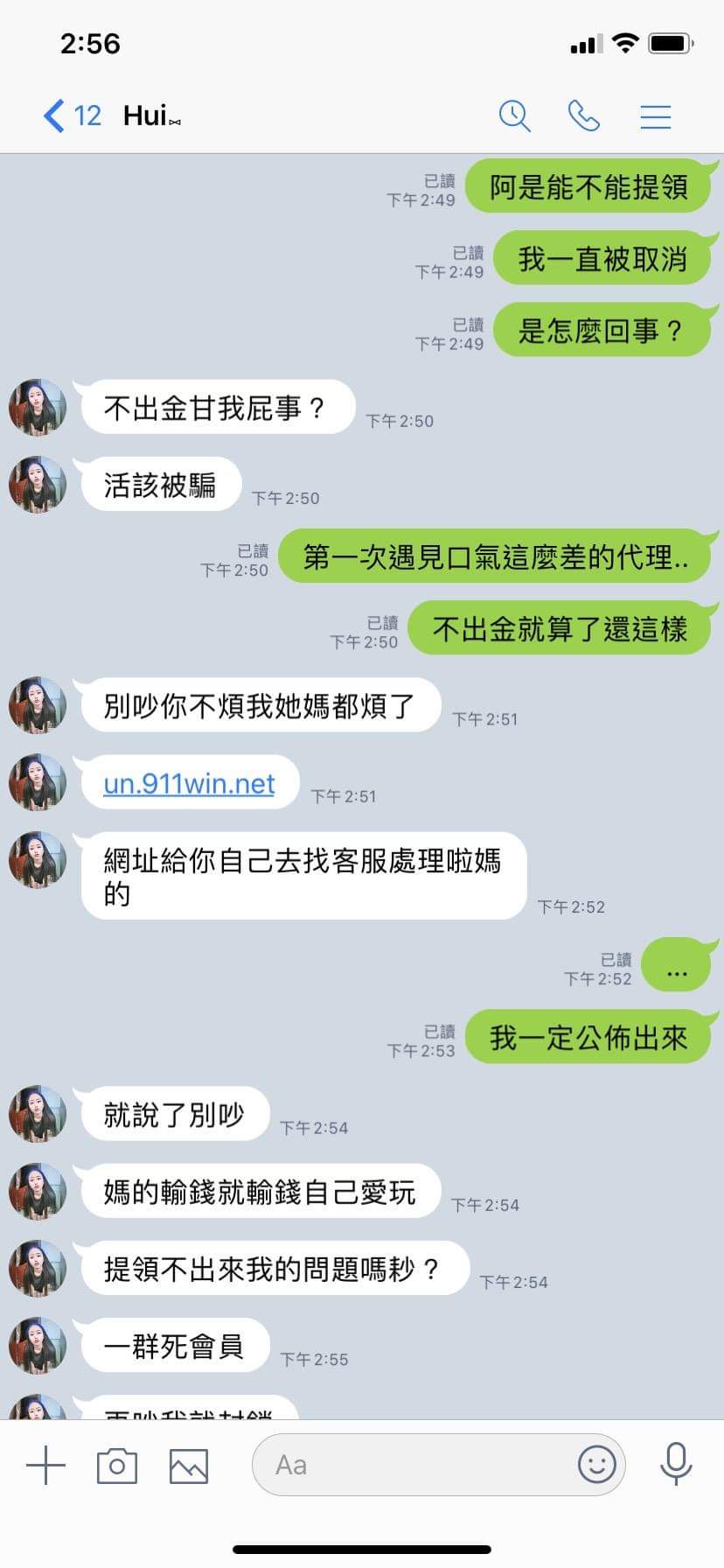Search within this chat

[514, 115]
